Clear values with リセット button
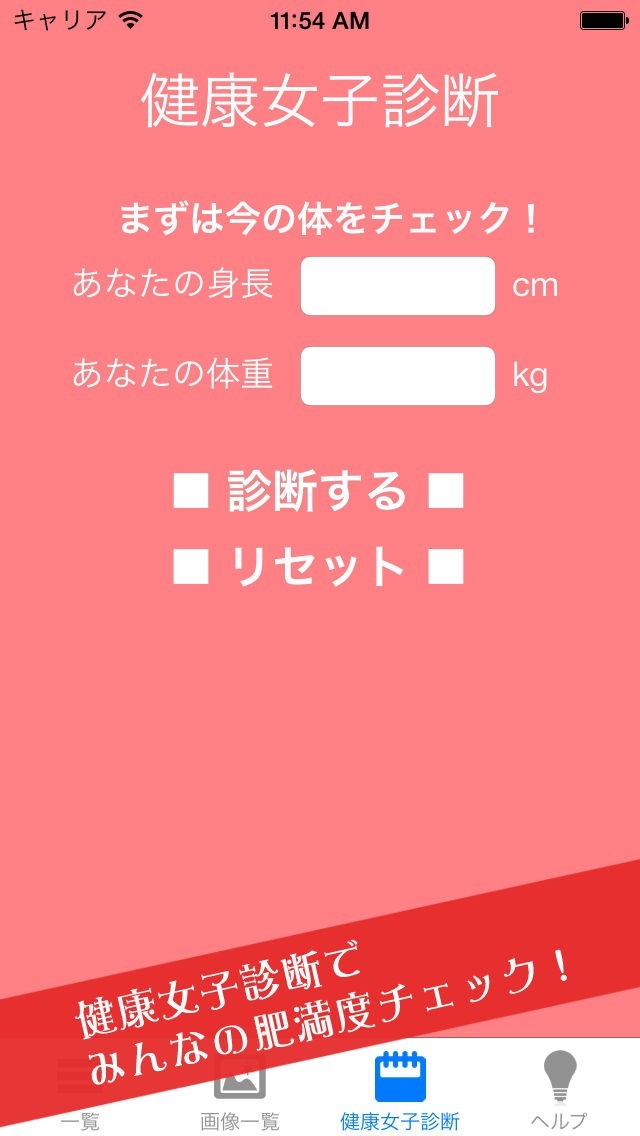The image size is (640, 1136). (x=318, y=567)
